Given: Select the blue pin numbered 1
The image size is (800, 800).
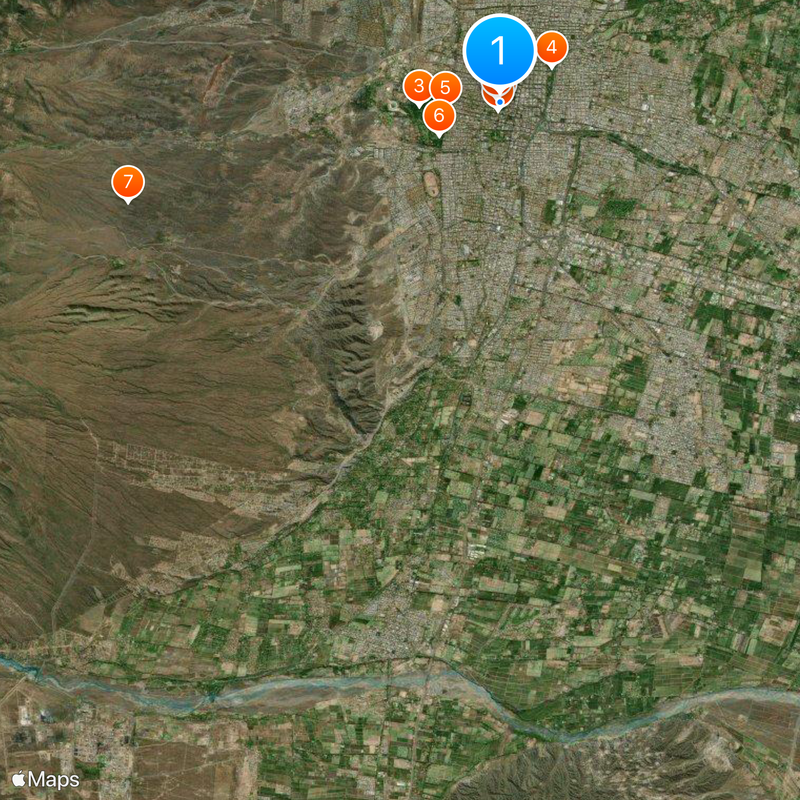Looking at the screenshot, I should 499,49.
